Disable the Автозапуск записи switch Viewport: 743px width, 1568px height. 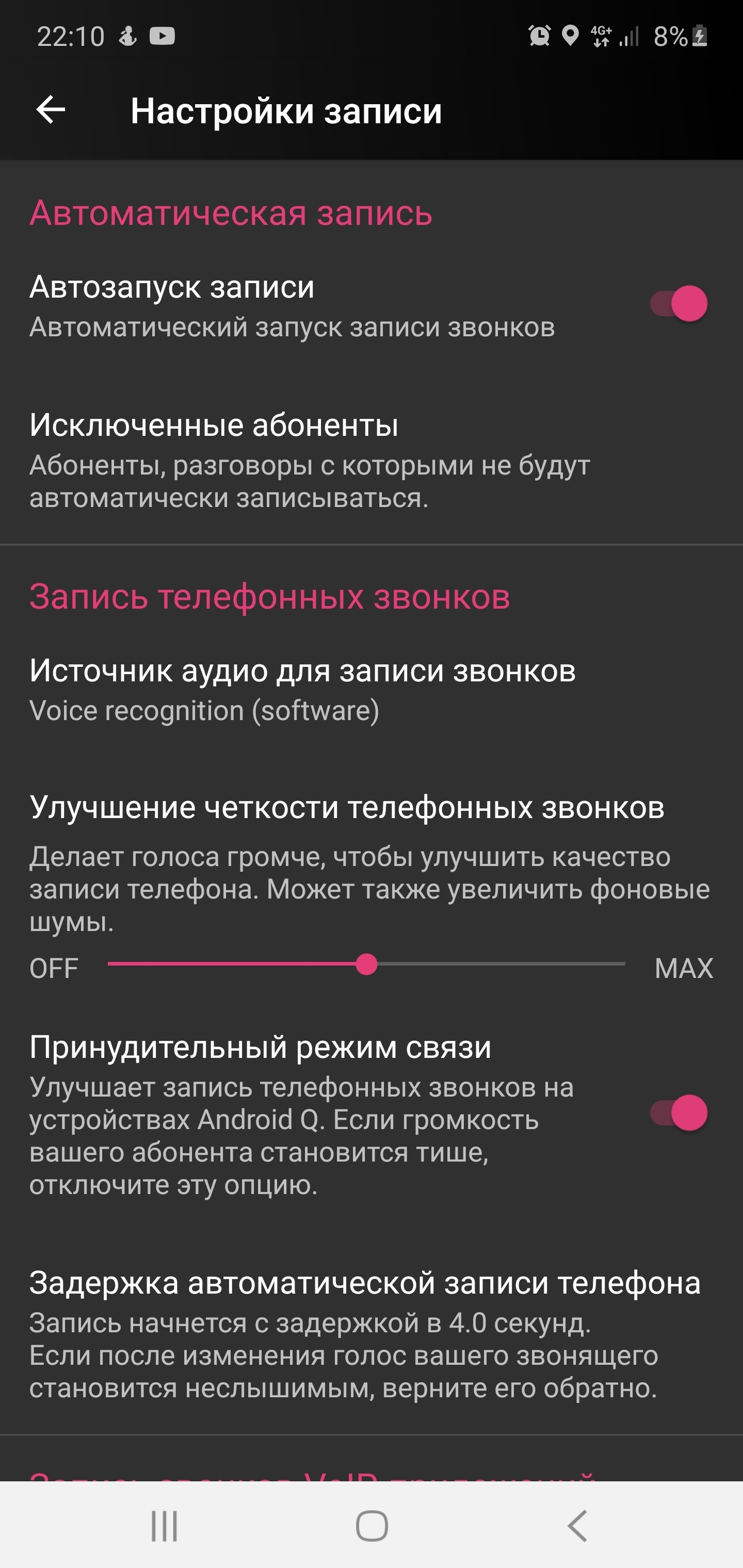tap(678, 303)
